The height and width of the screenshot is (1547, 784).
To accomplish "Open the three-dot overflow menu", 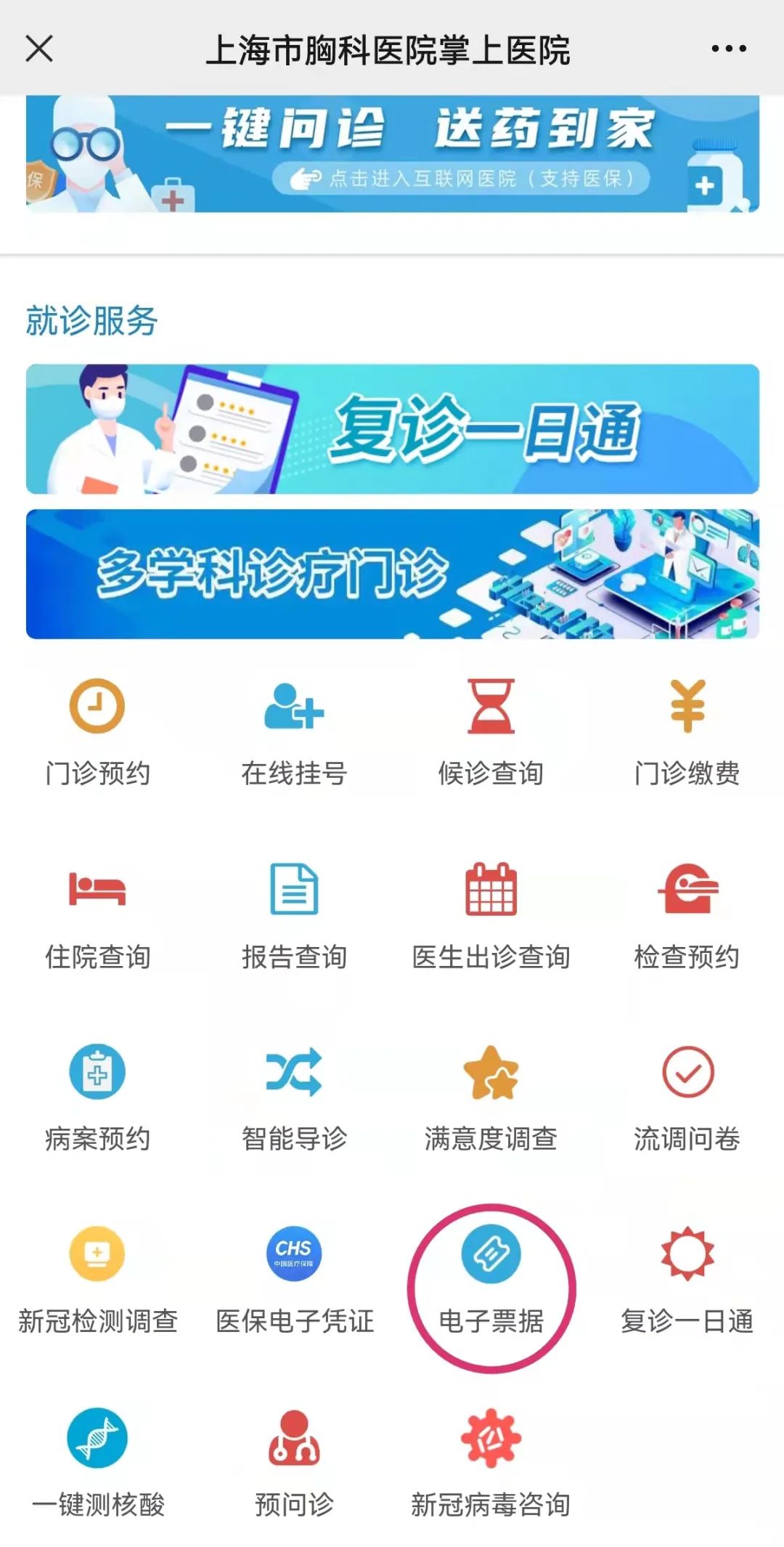I will pyautogui.click(x=728, y=49).
